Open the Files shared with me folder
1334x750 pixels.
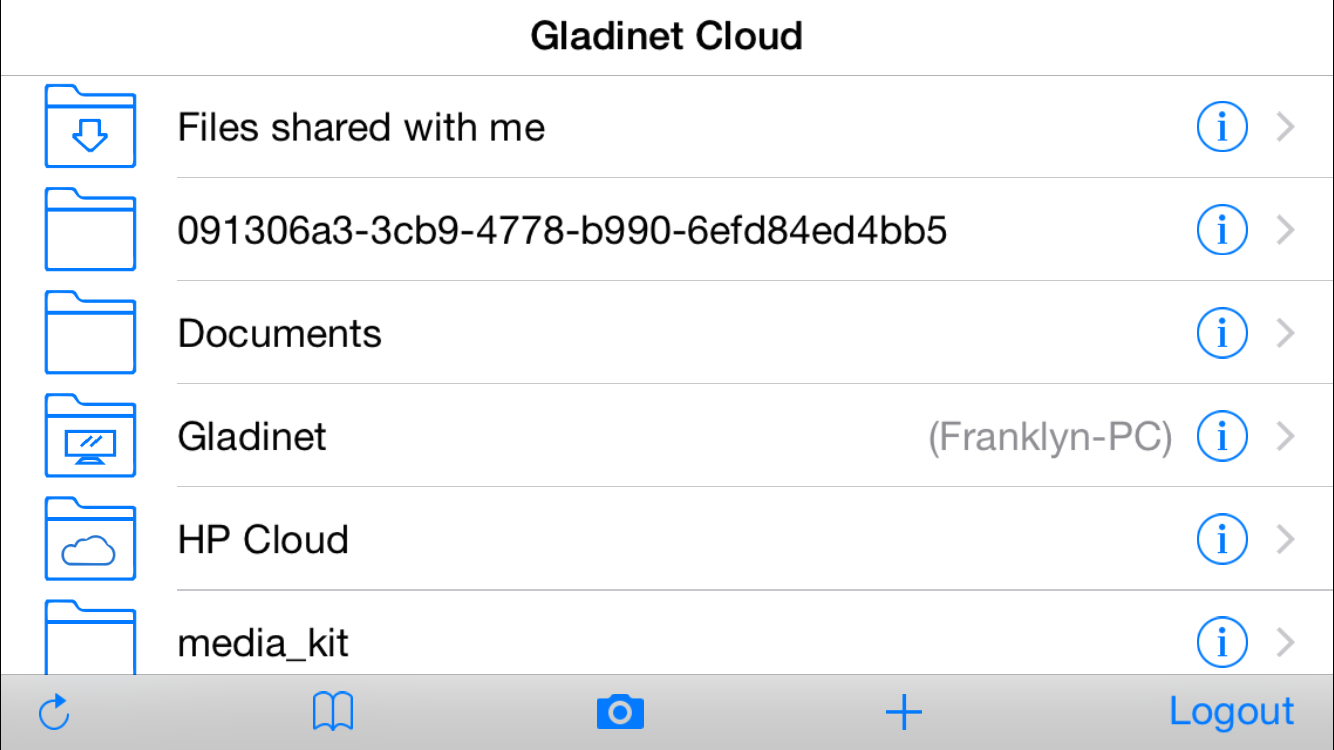click(361, 127)
